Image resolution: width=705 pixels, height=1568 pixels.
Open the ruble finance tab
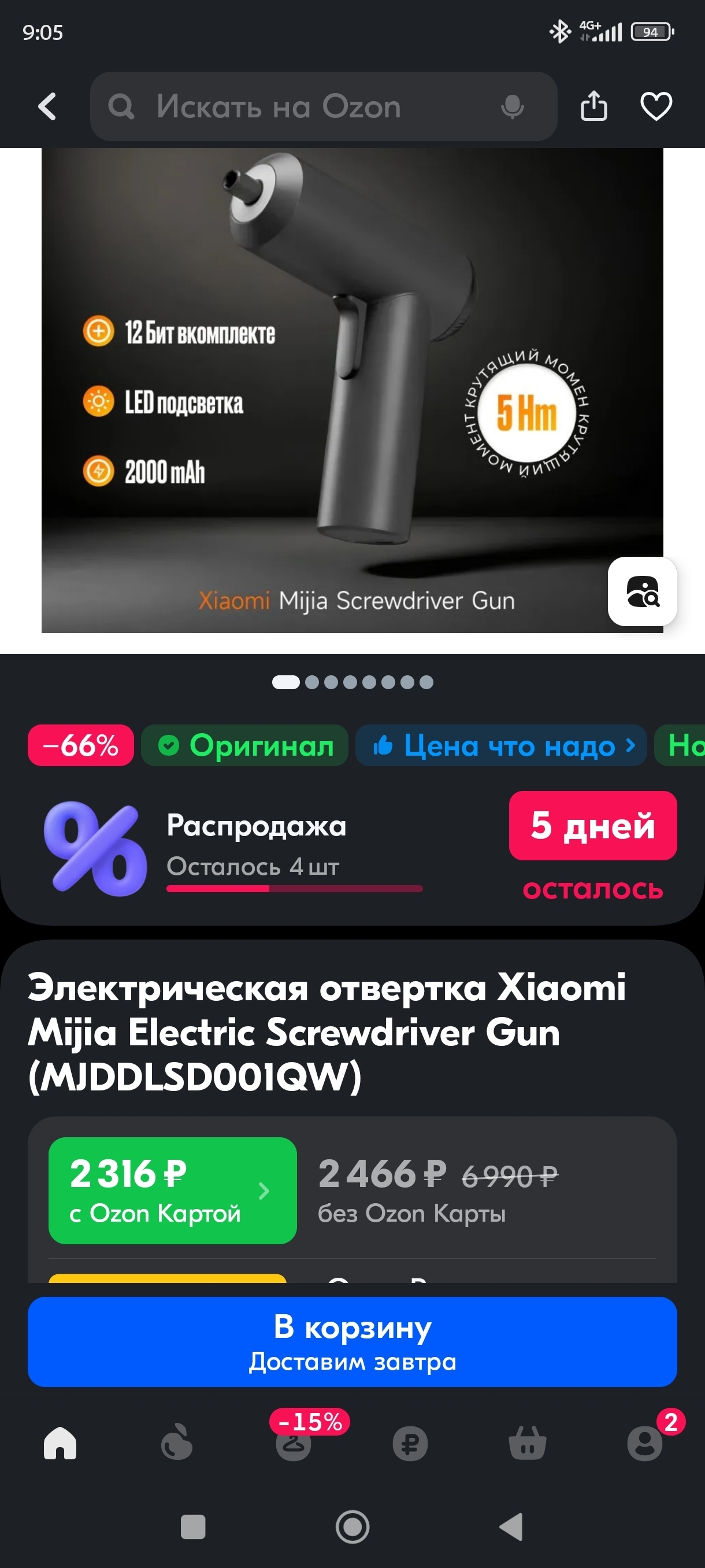[x=410, y=1443]
